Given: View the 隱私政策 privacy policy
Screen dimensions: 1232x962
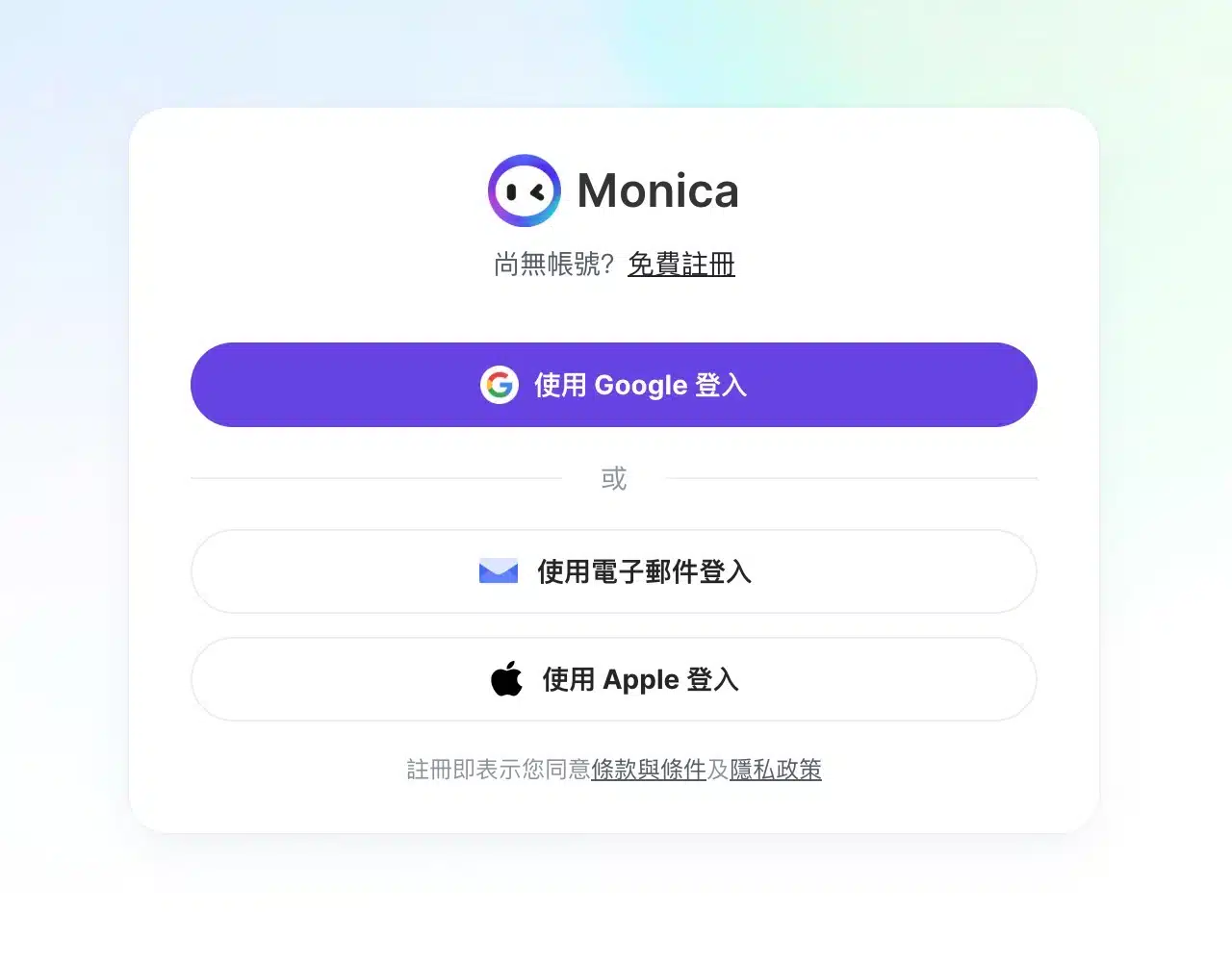Looking at the screenshot, I should pos(775,770).
